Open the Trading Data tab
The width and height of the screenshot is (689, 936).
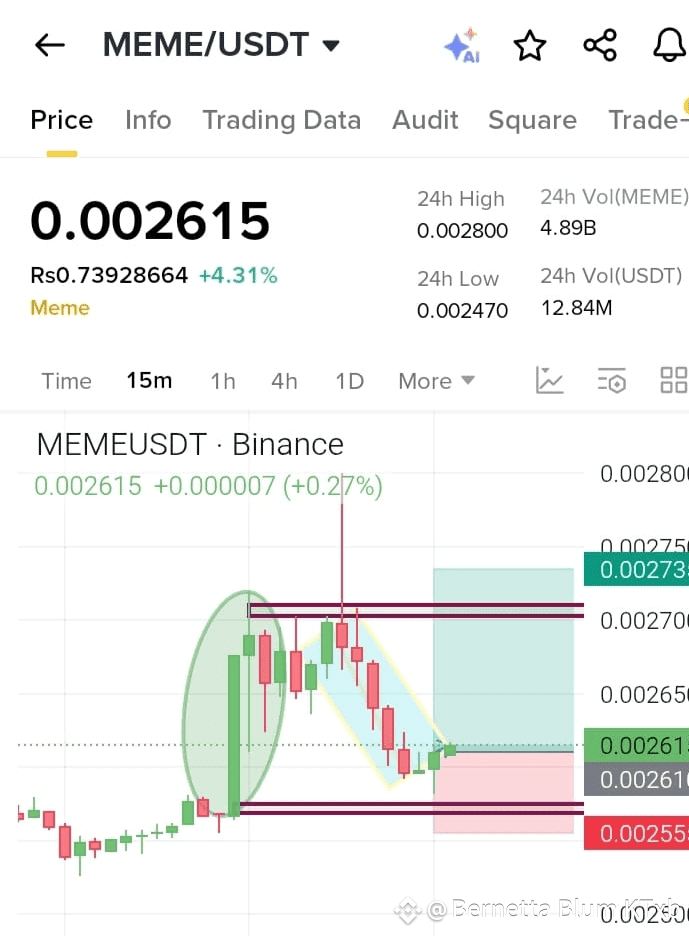[281, 120]
